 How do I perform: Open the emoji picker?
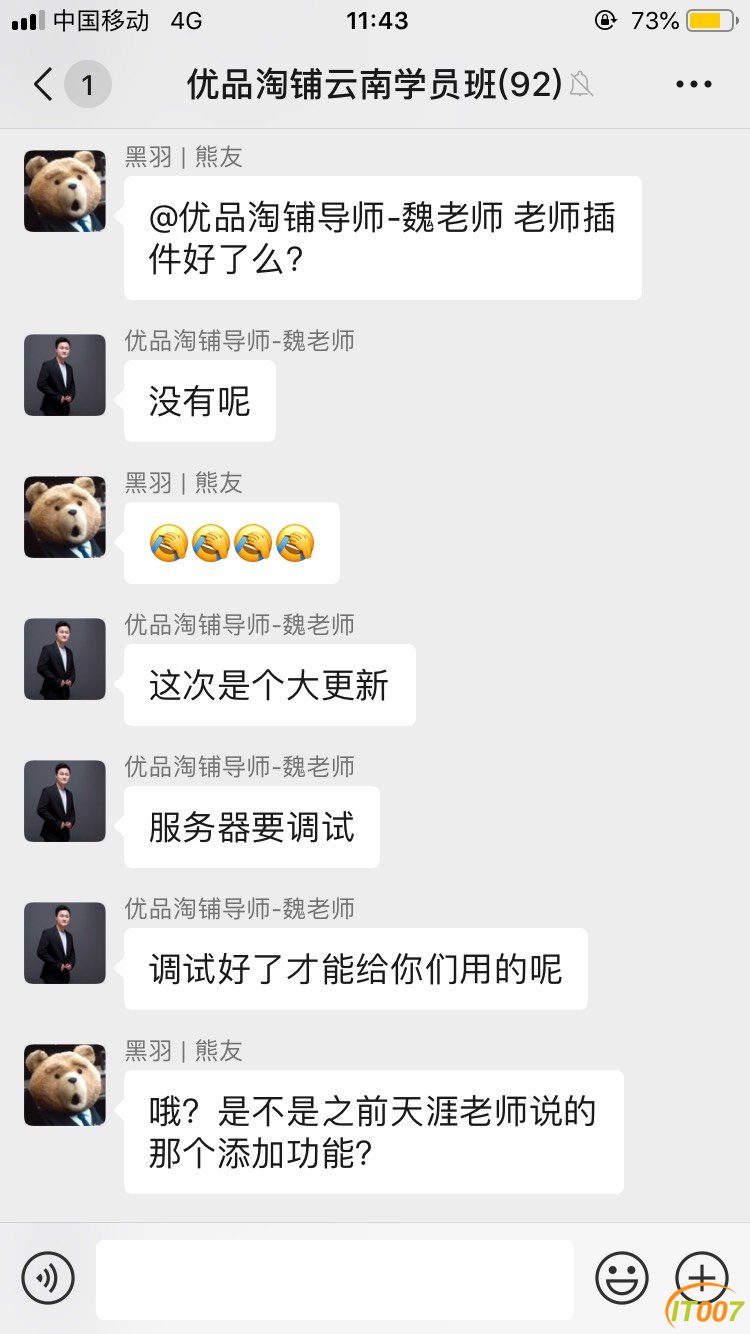(x=622, y=1277)
